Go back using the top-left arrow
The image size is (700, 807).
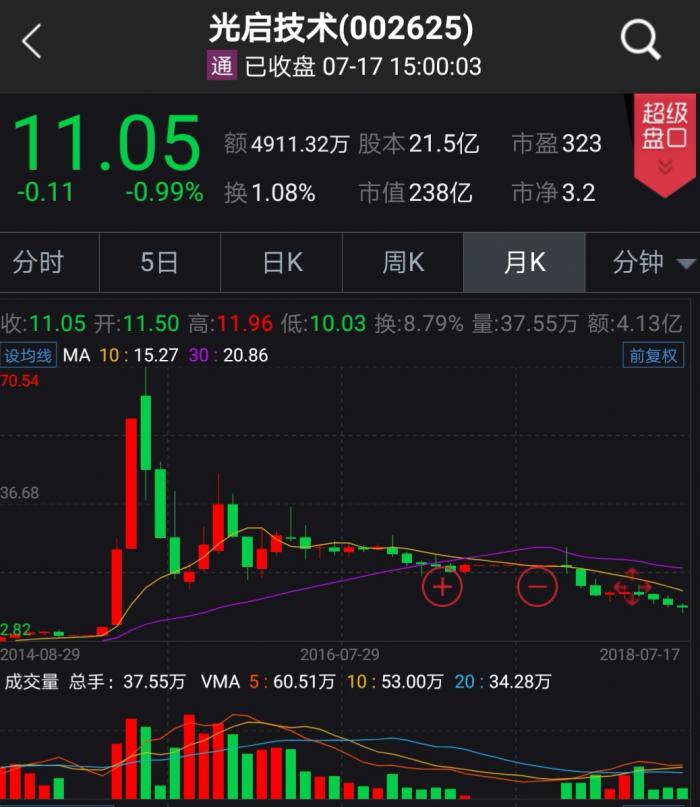(32, 41)
